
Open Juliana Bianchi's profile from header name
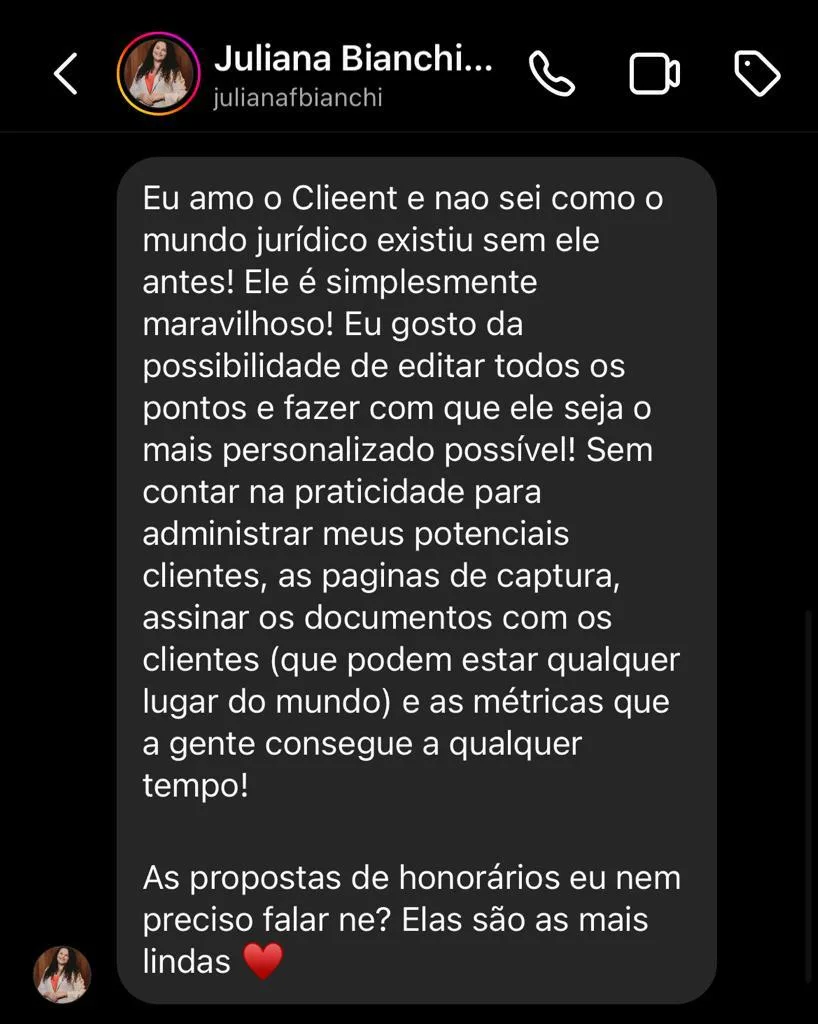352,60
